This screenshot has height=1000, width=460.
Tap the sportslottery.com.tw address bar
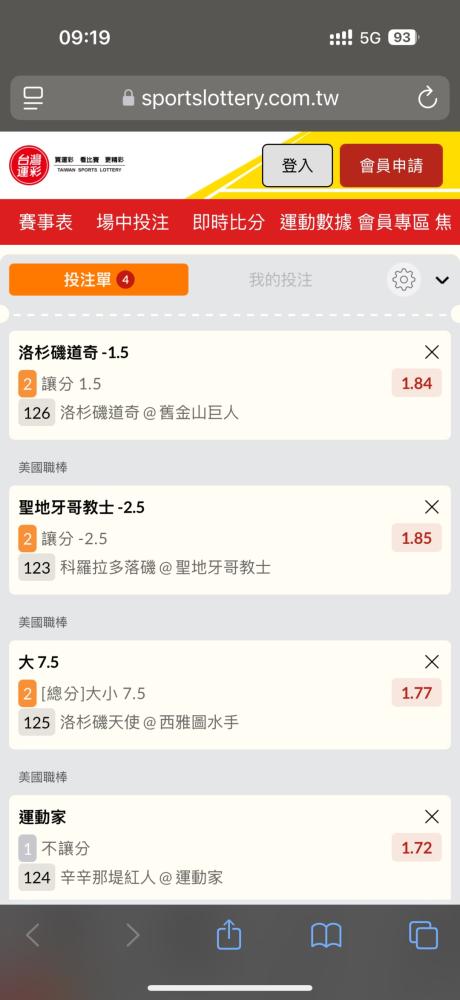point(230,98)
